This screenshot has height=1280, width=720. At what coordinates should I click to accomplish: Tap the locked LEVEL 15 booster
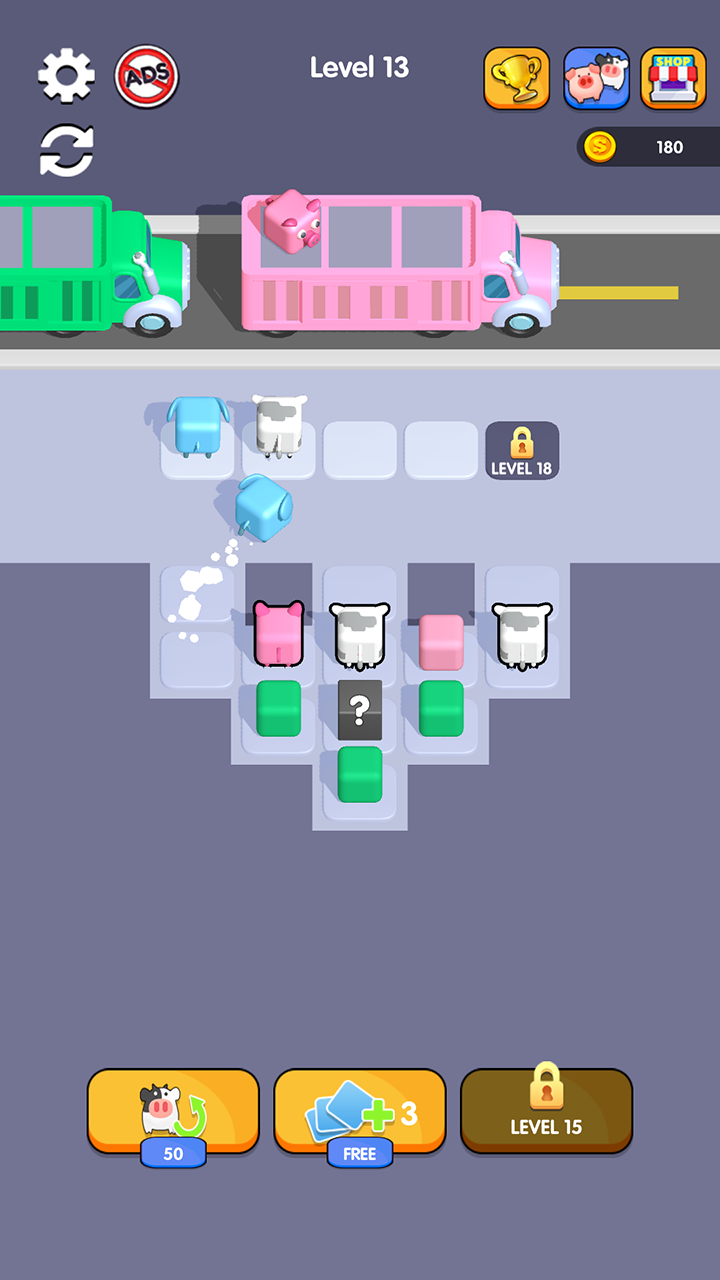click(x=546, y=1111)
